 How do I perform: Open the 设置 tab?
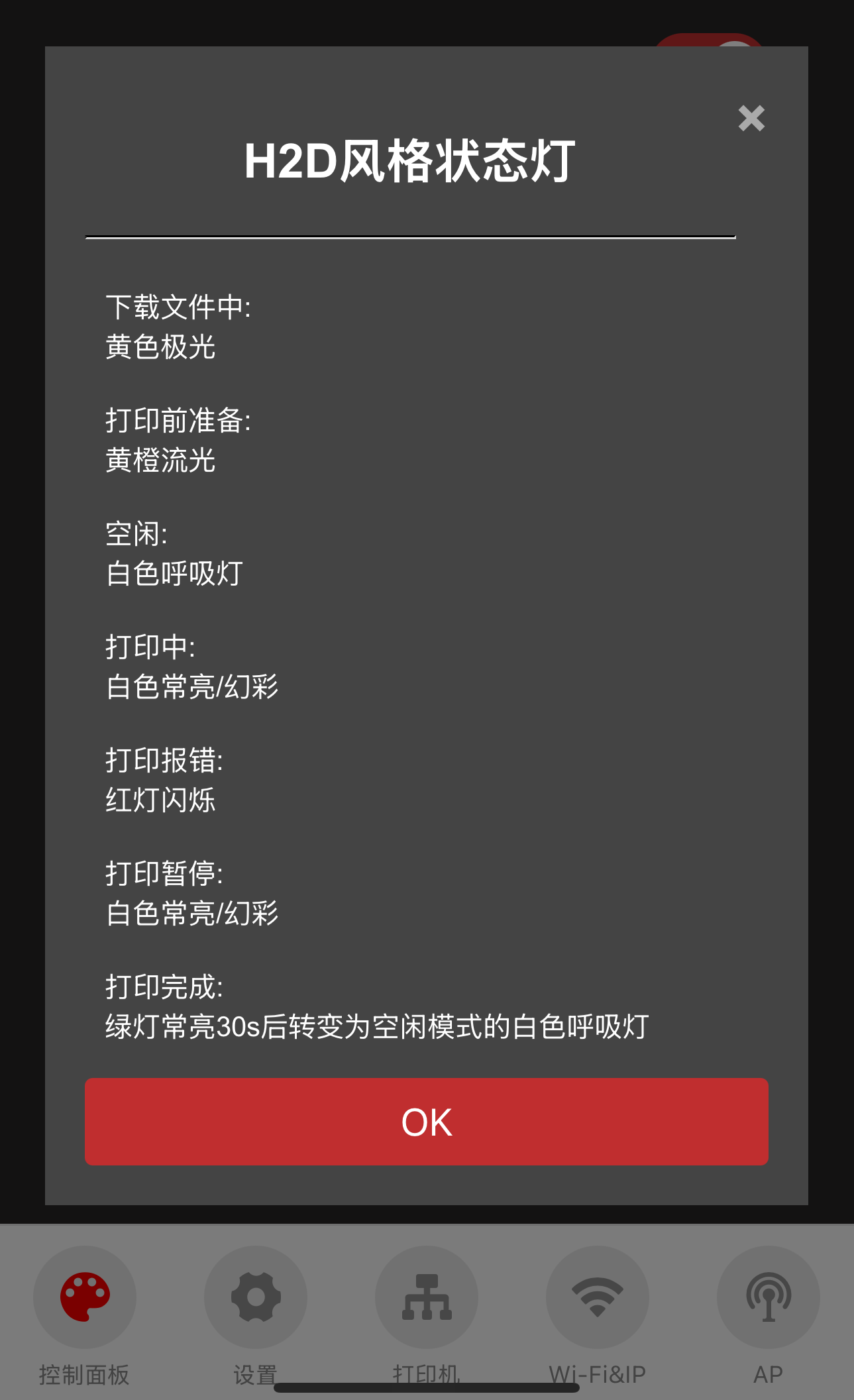[256, 1297]
